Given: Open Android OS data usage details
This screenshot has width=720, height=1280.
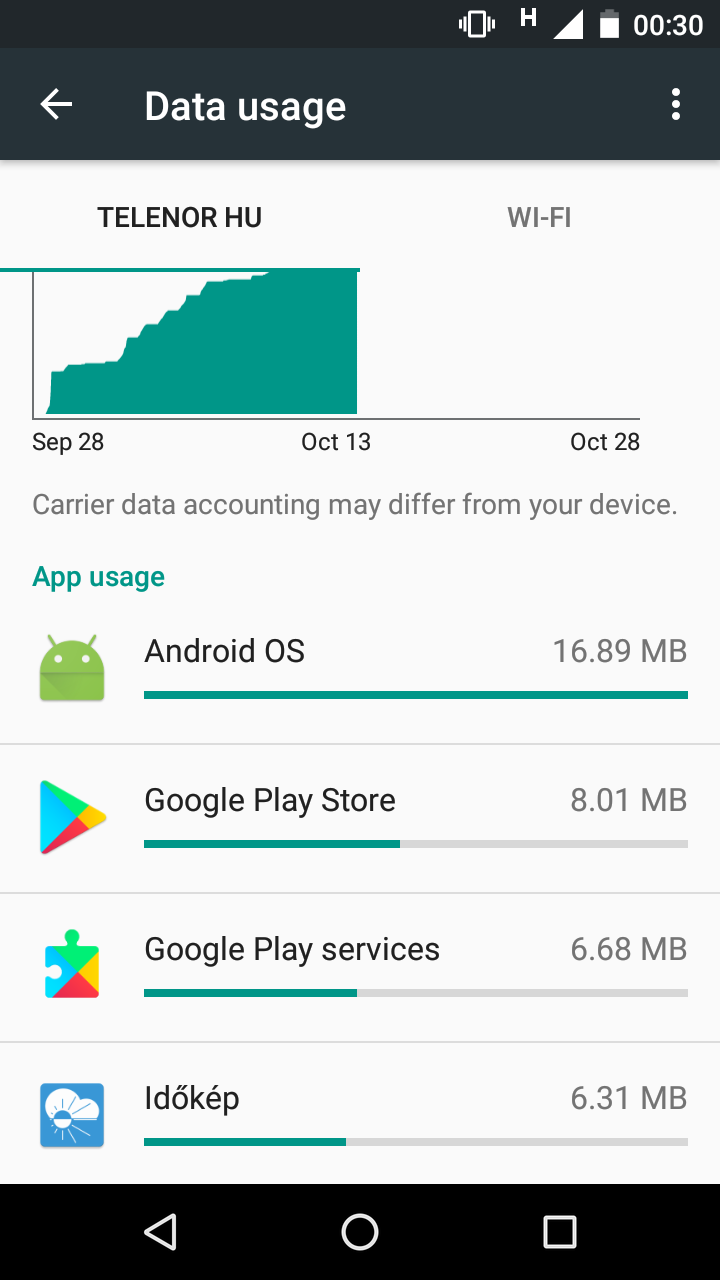Looking at the screenshot, I should 360,668.
